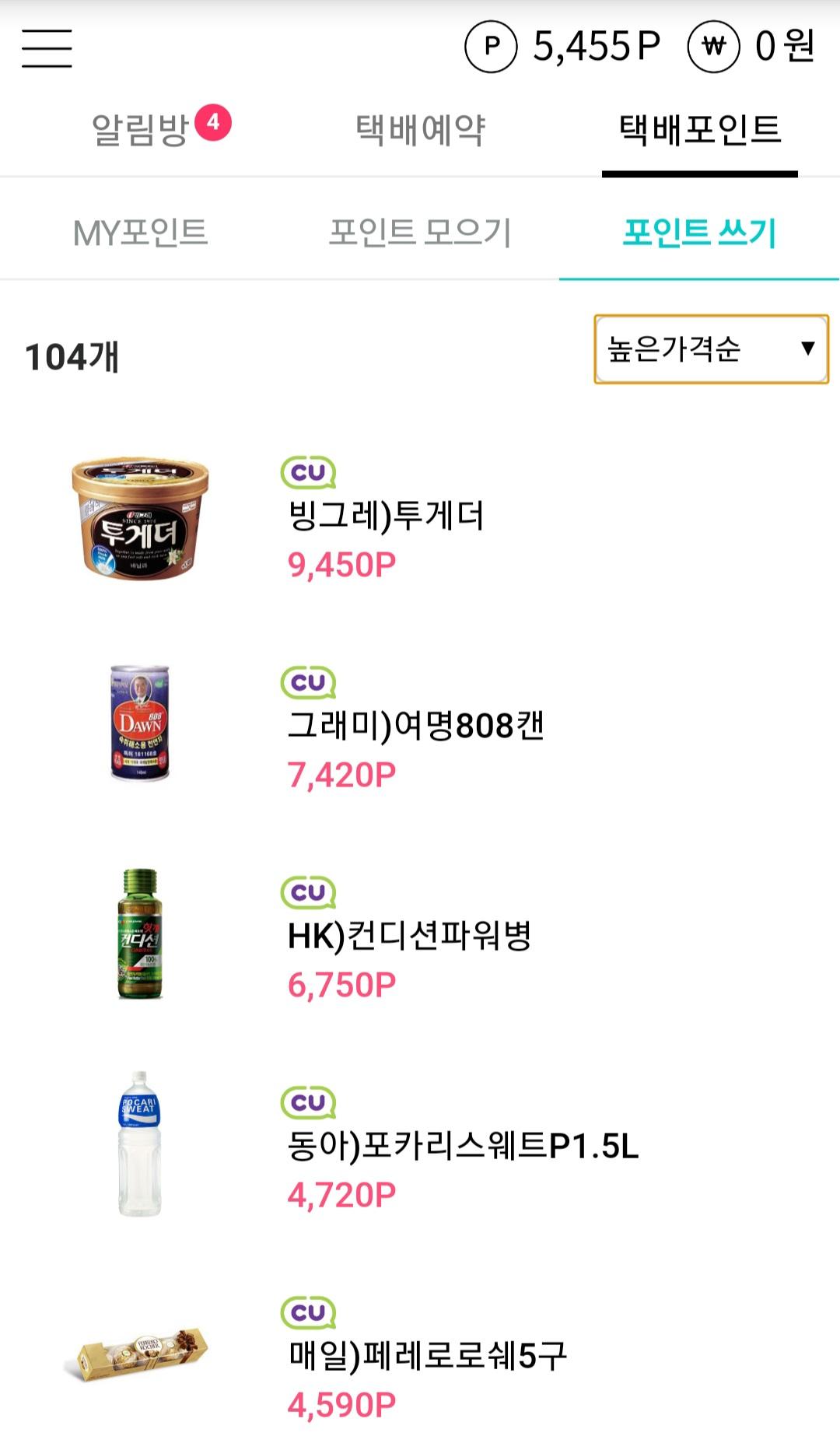The image size is (840, 1436).
Task: Expand the 높은가격순 sort dropdown
Action: point(711,348)
